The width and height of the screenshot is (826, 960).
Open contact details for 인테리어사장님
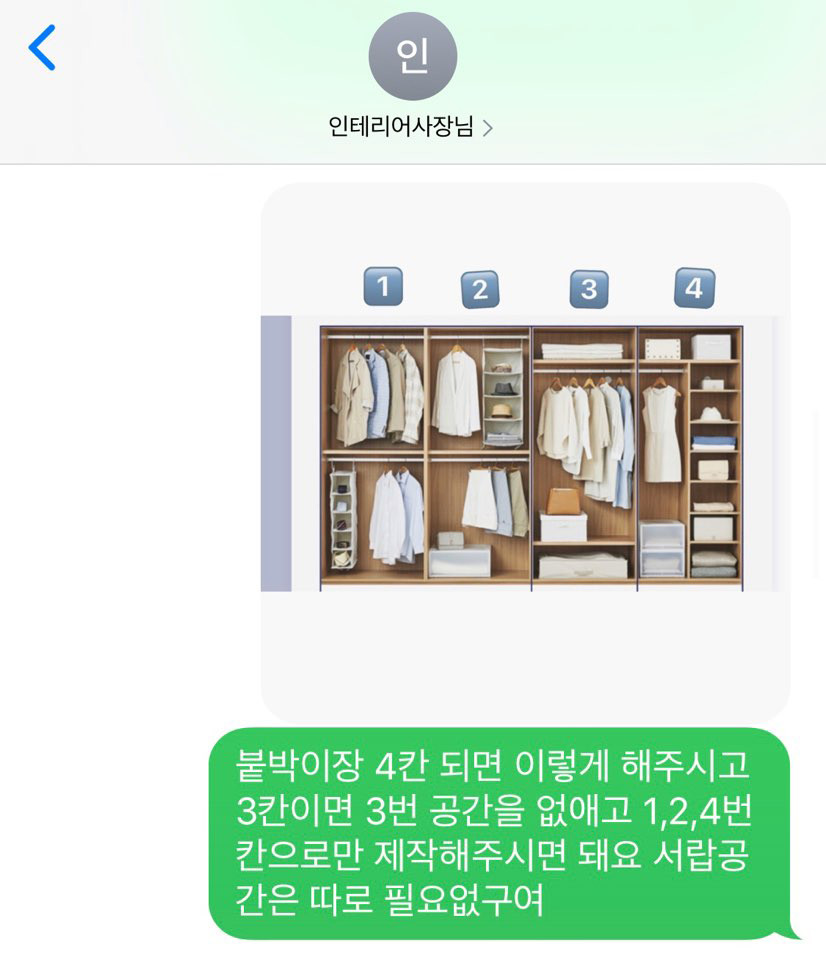pyautogui.click(x=411, y=127)
